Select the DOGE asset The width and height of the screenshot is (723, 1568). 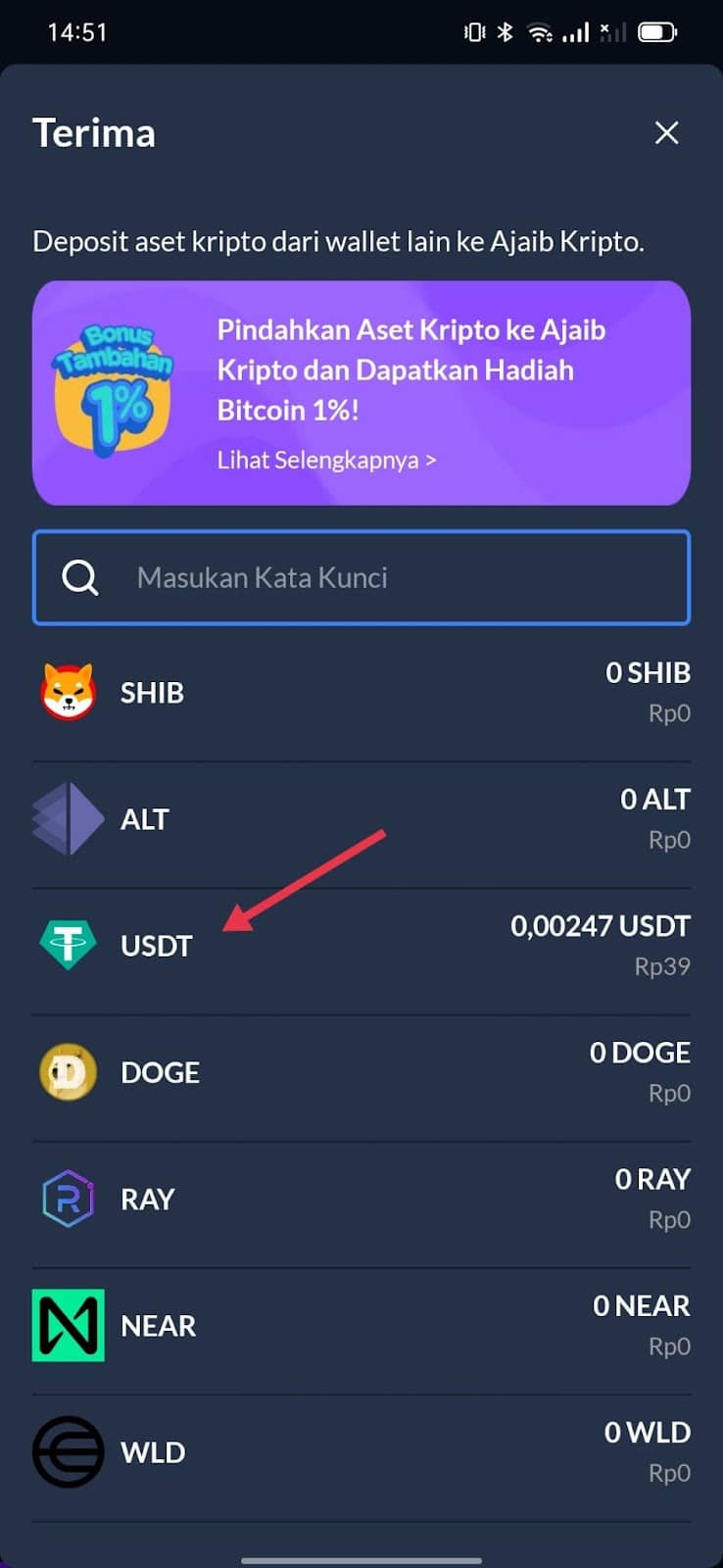(361, 1072)
